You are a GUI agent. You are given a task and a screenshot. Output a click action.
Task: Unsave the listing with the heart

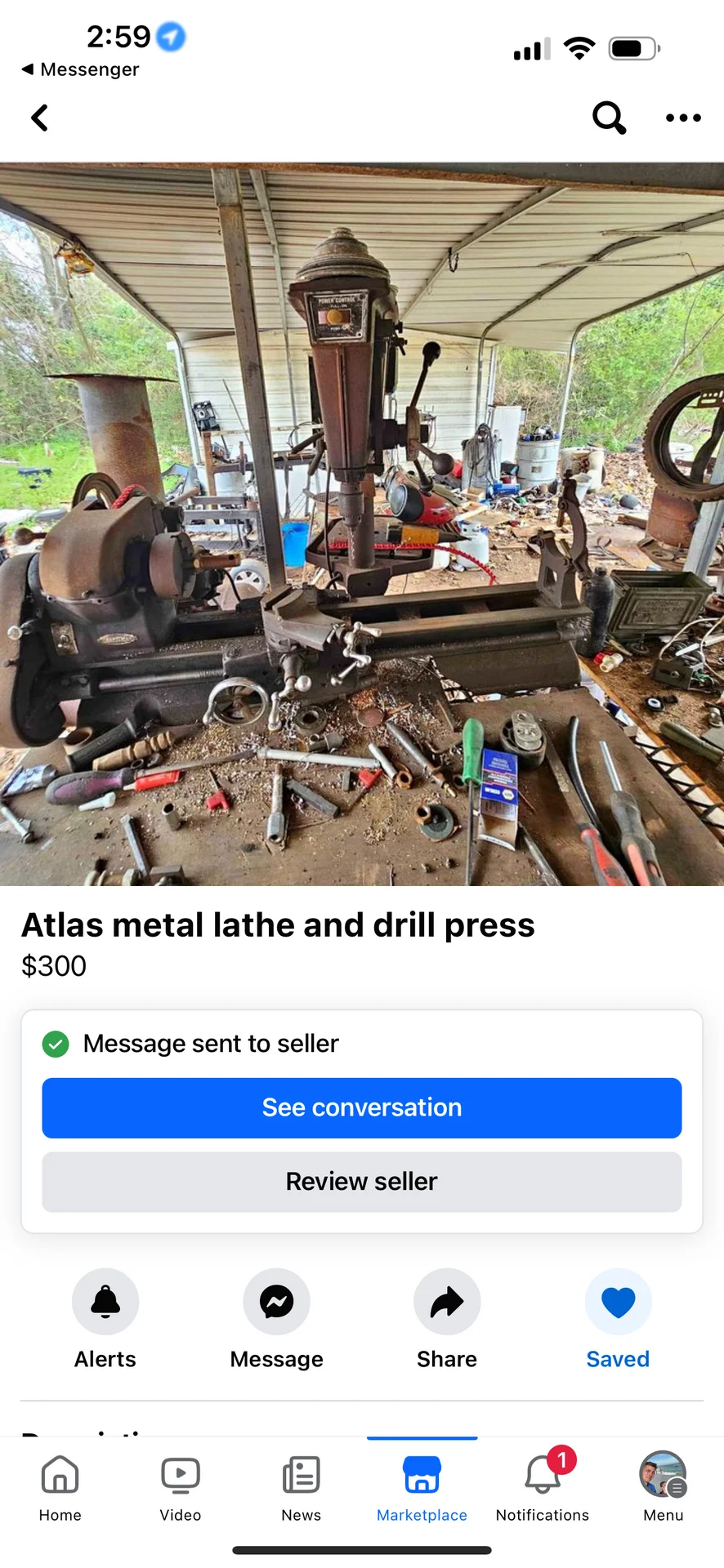618,1302
